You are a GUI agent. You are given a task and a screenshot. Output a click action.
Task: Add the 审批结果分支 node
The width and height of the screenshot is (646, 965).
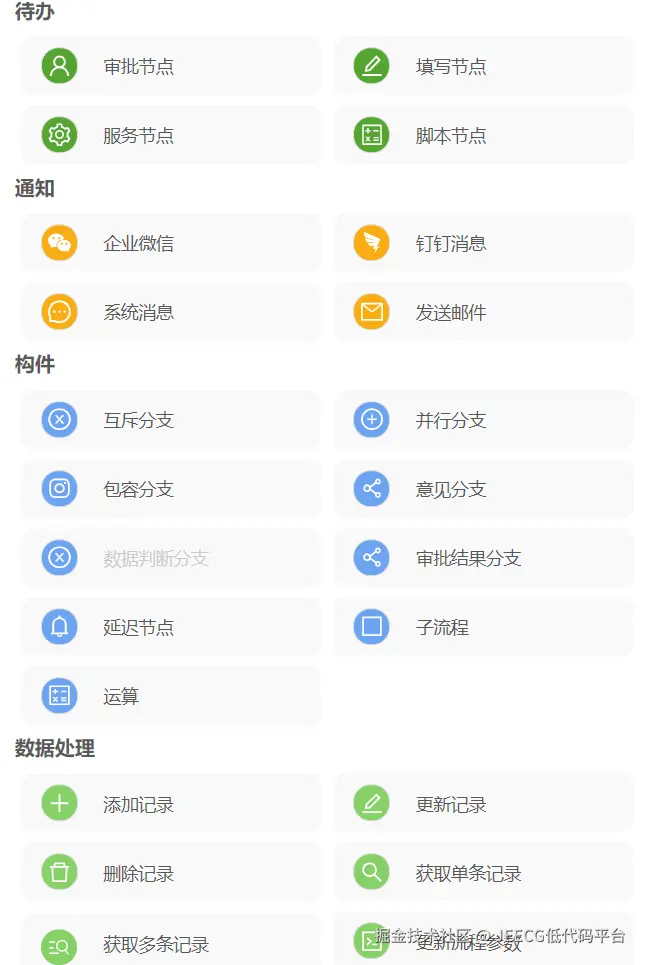pyautogui.click(x=483, y=558)
